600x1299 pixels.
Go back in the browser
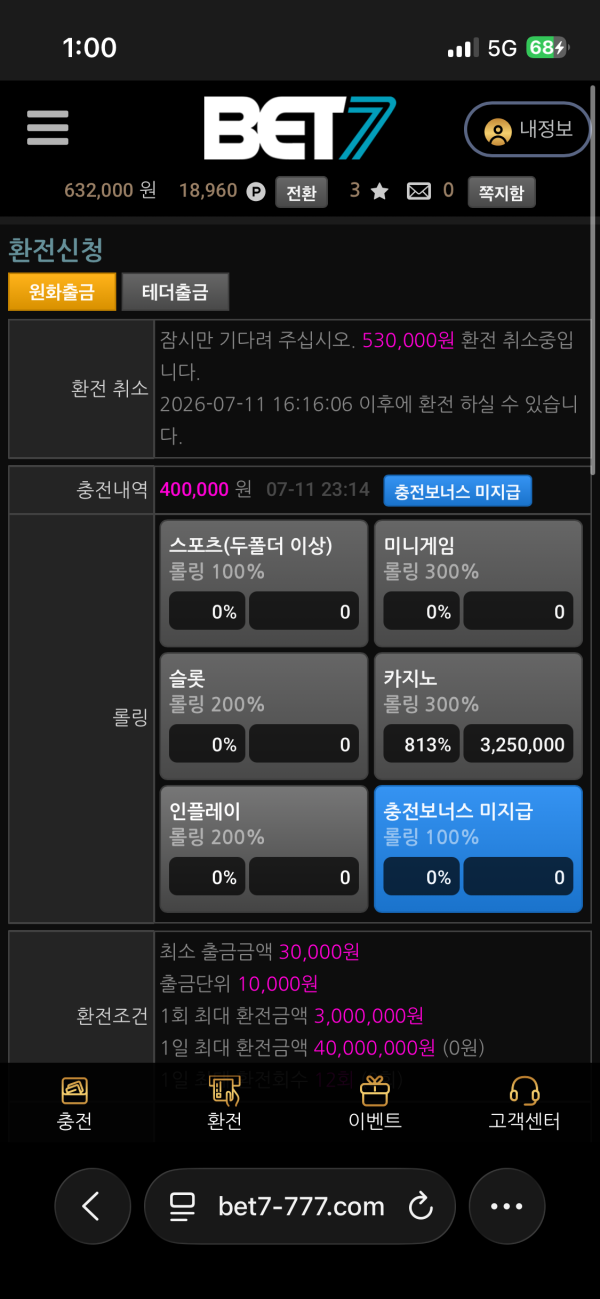(x=92, y=1206)
